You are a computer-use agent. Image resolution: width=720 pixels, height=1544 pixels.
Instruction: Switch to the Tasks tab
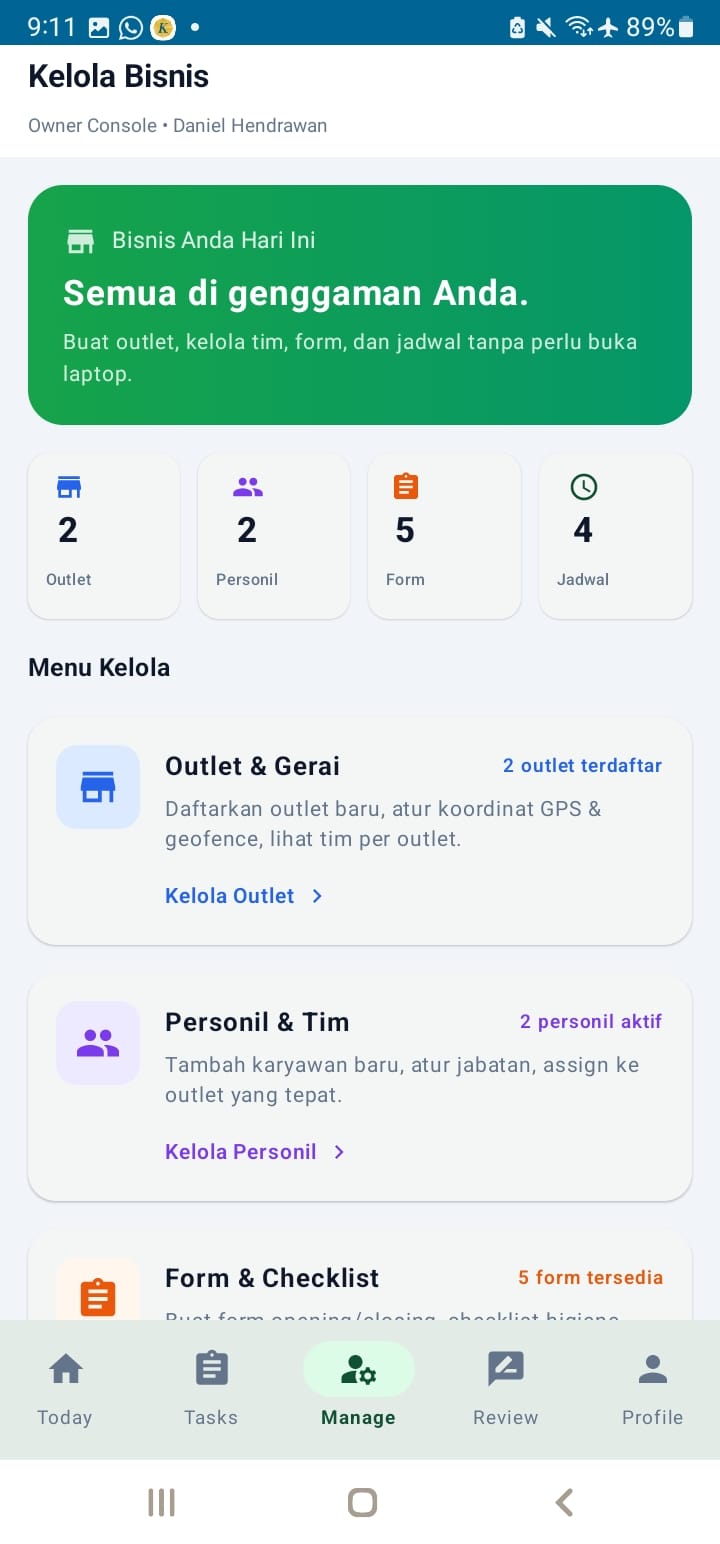click(211, 1389)
